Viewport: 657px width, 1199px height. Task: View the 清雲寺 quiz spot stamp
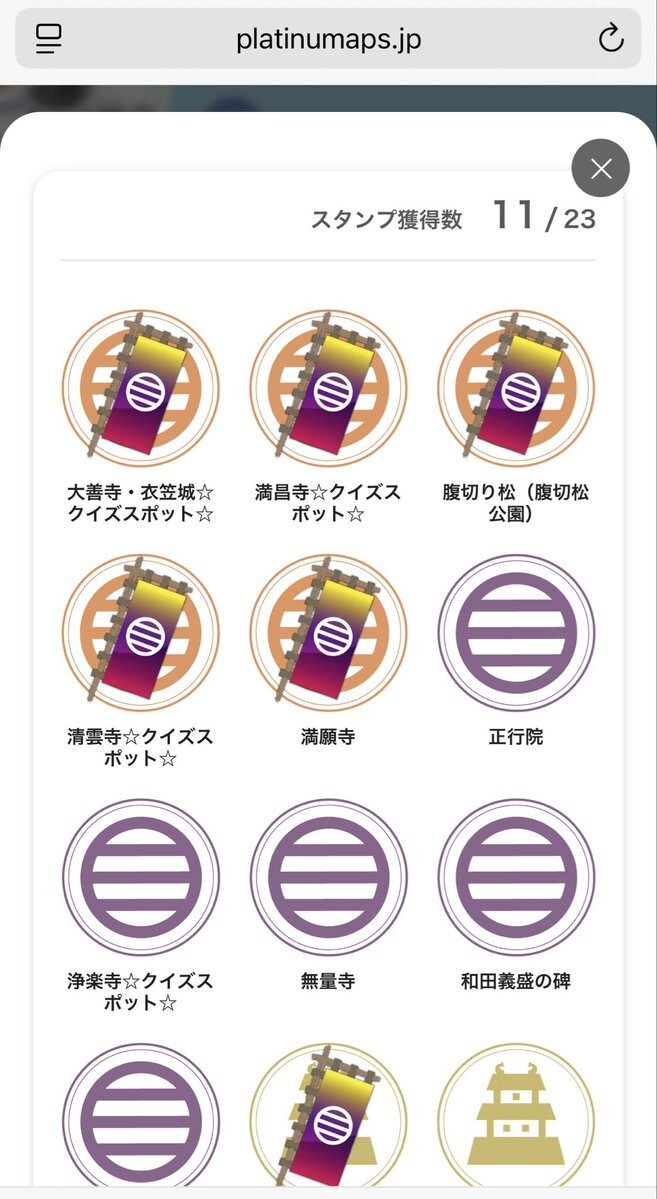click(141, 632)
